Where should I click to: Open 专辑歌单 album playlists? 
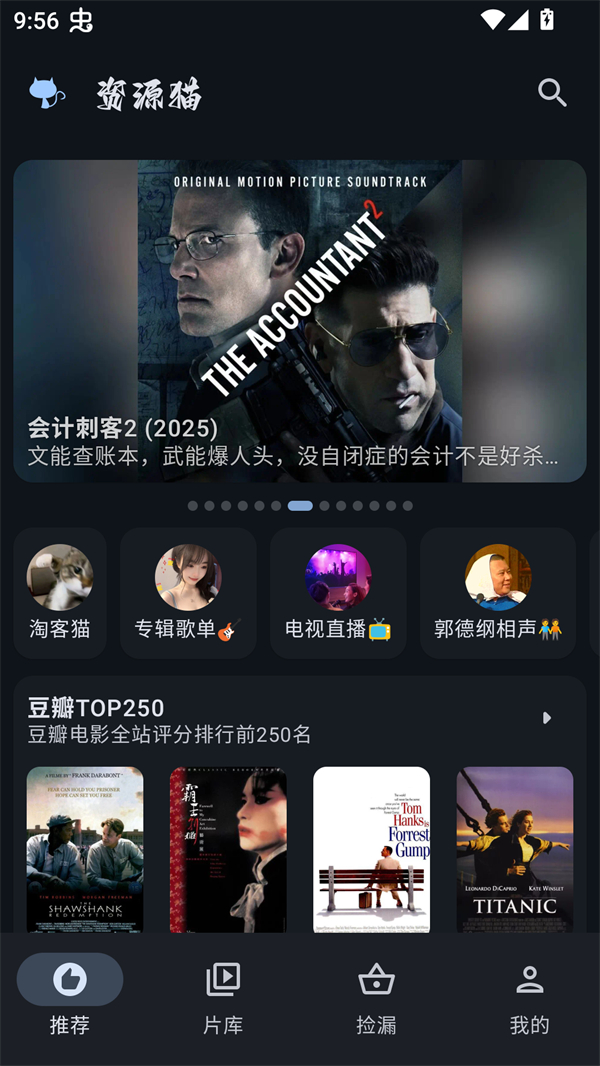coord(188,593)
